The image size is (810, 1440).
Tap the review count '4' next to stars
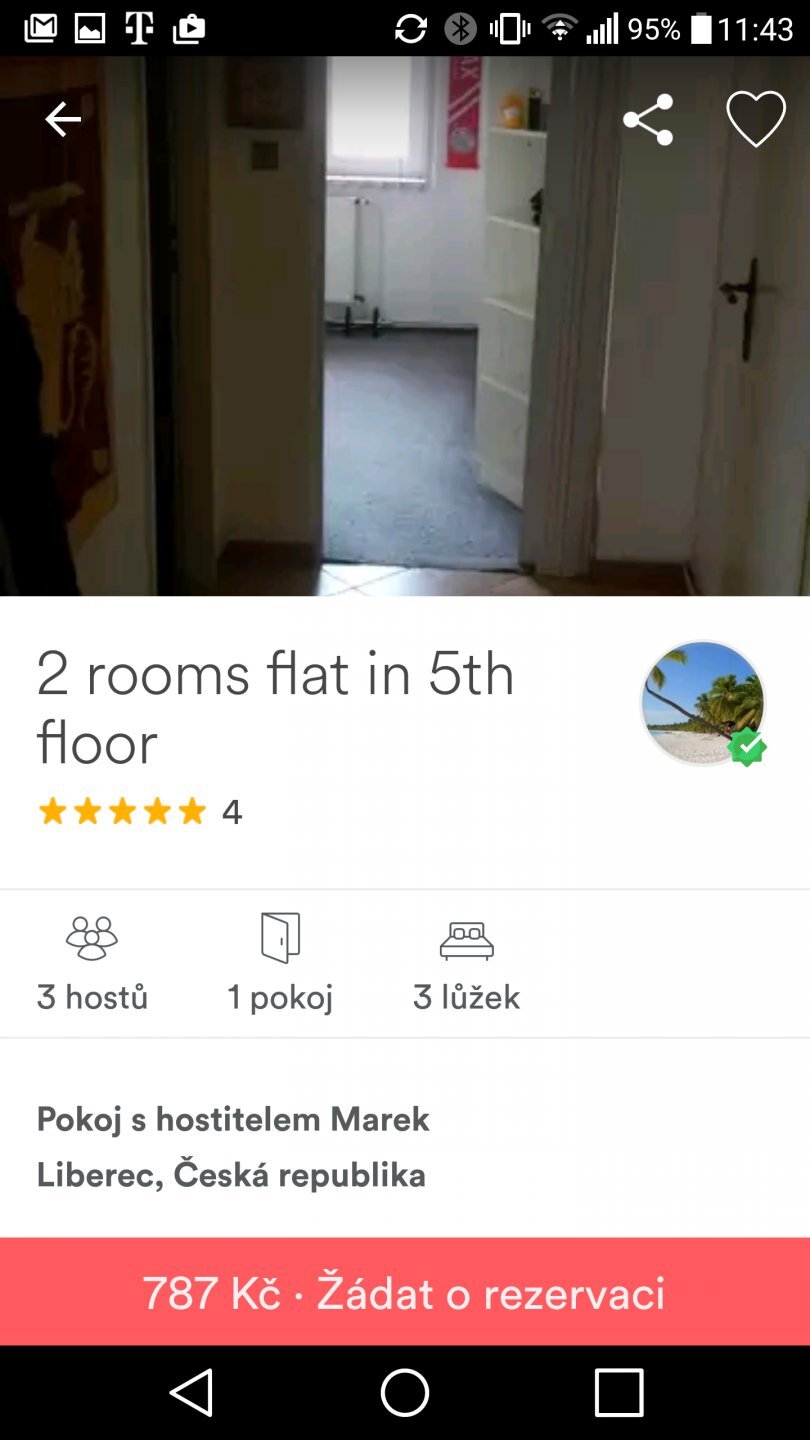(232, 811)
